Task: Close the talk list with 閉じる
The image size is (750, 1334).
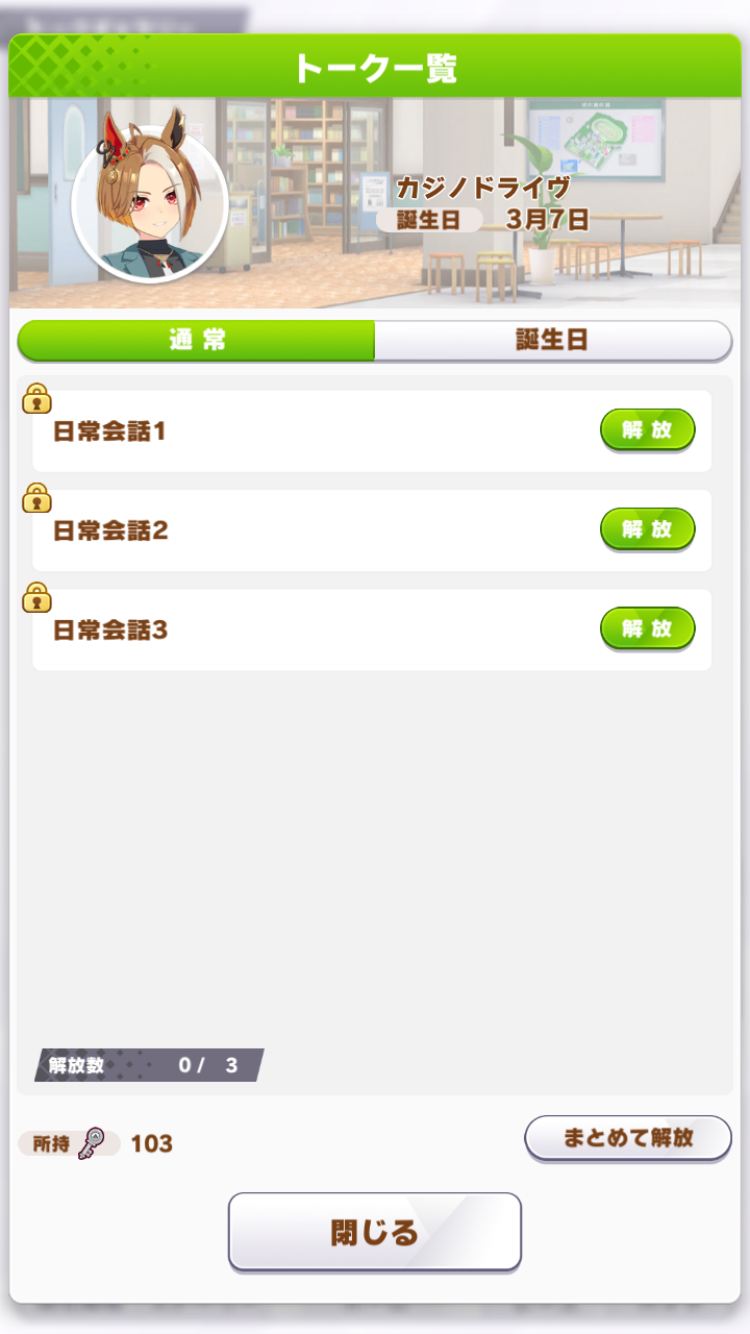Action: coord(375,1232)
